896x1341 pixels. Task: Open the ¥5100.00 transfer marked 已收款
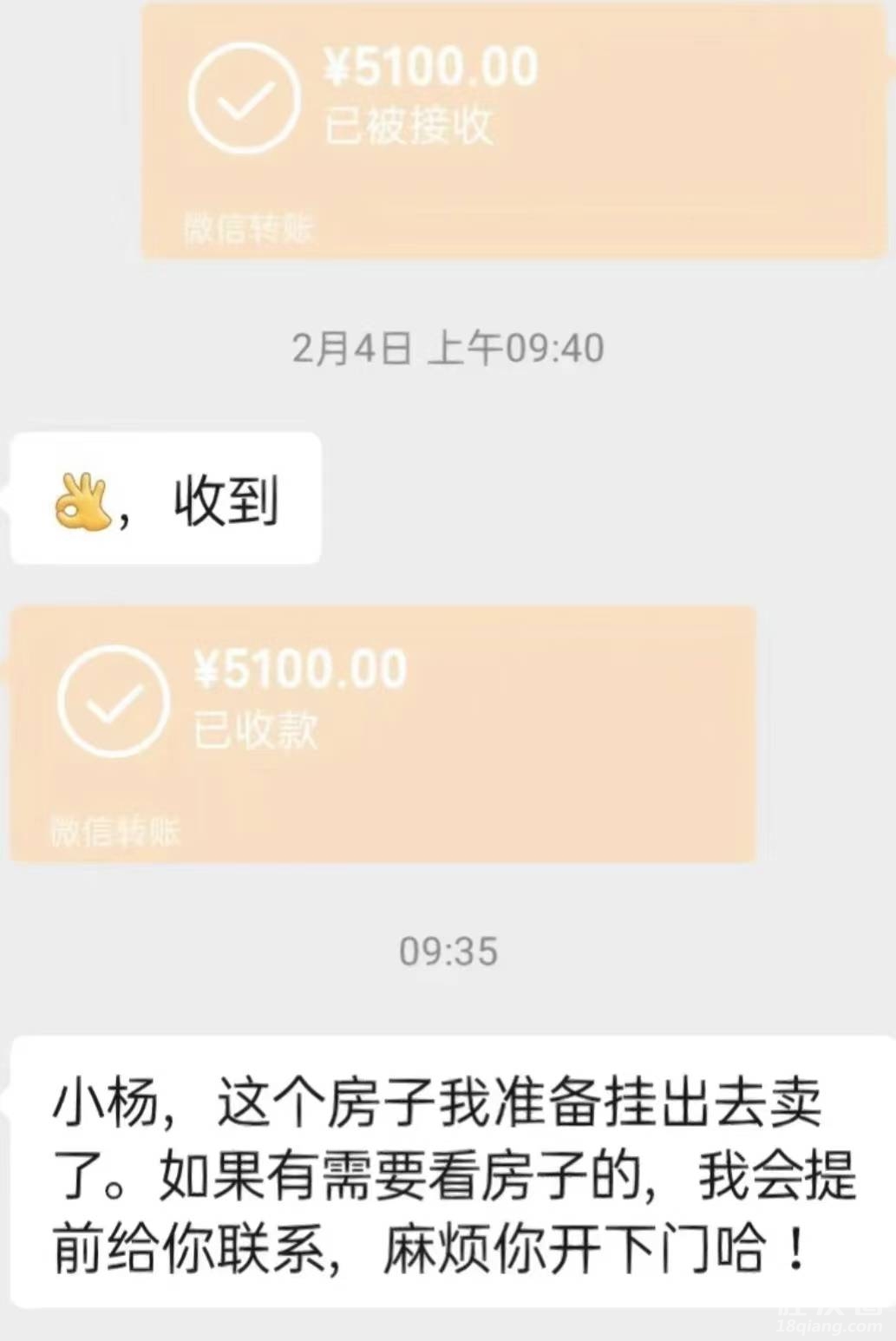click(x=382, y=733)
